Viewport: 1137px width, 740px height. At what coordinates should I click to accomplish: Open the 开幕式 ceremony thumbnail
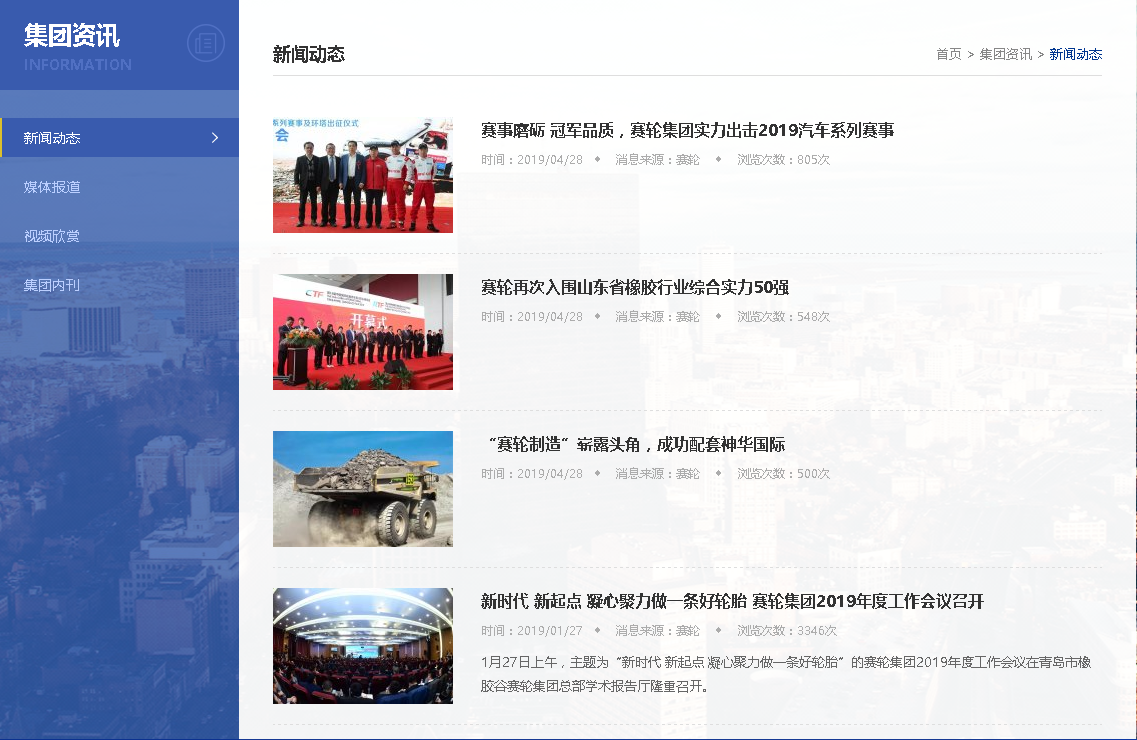(x=362, y=332)
